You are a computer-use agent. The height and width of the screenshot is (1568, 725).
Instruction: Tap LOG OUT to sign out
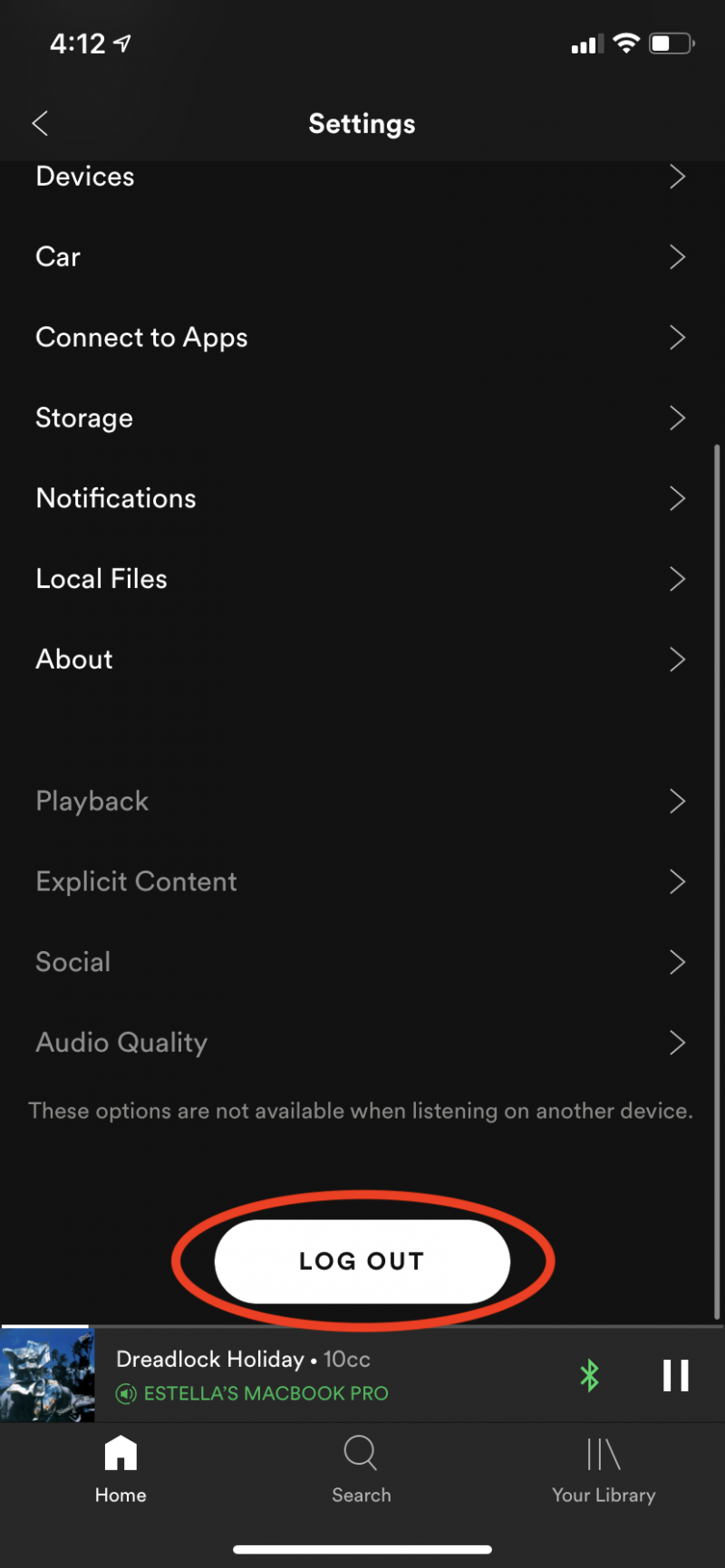(x=362, y=1260)
